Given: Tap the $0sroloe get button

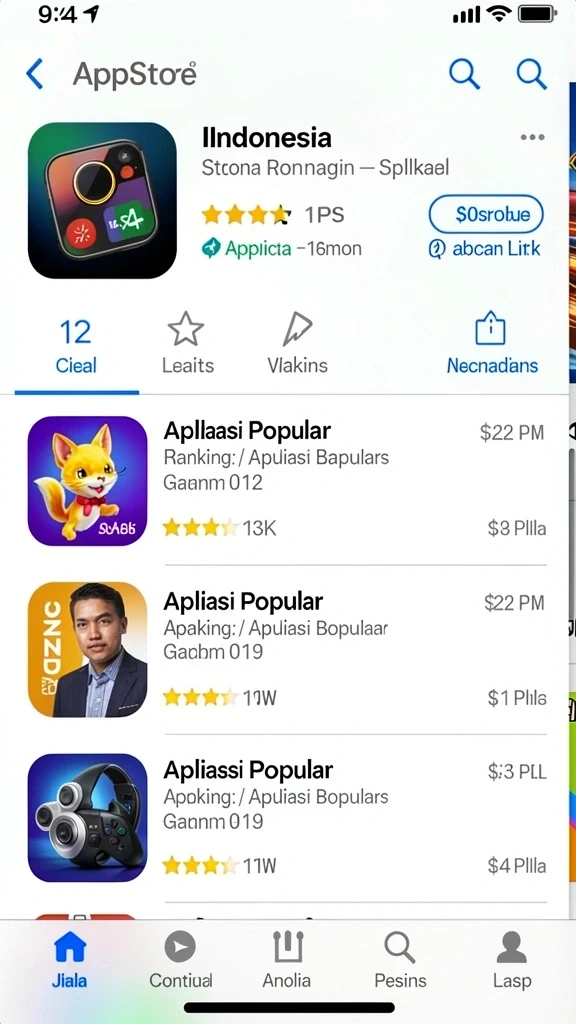Looking at the screenshot, I should [486, 214].
